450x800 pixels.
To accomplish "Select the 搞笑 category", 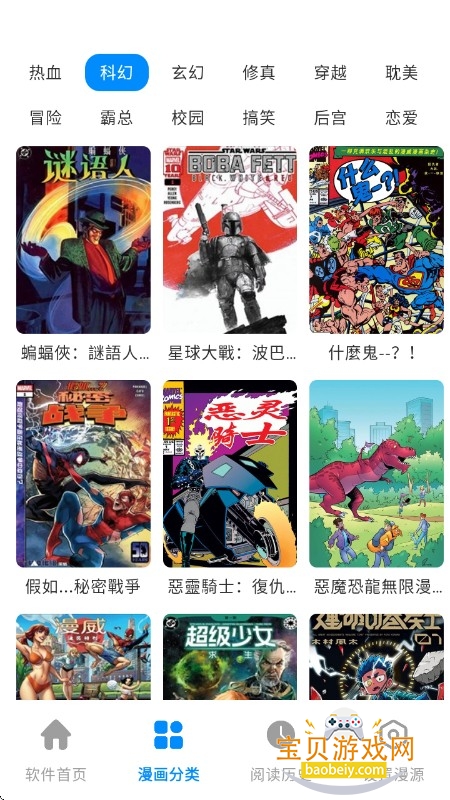I will tap(259, 117).
